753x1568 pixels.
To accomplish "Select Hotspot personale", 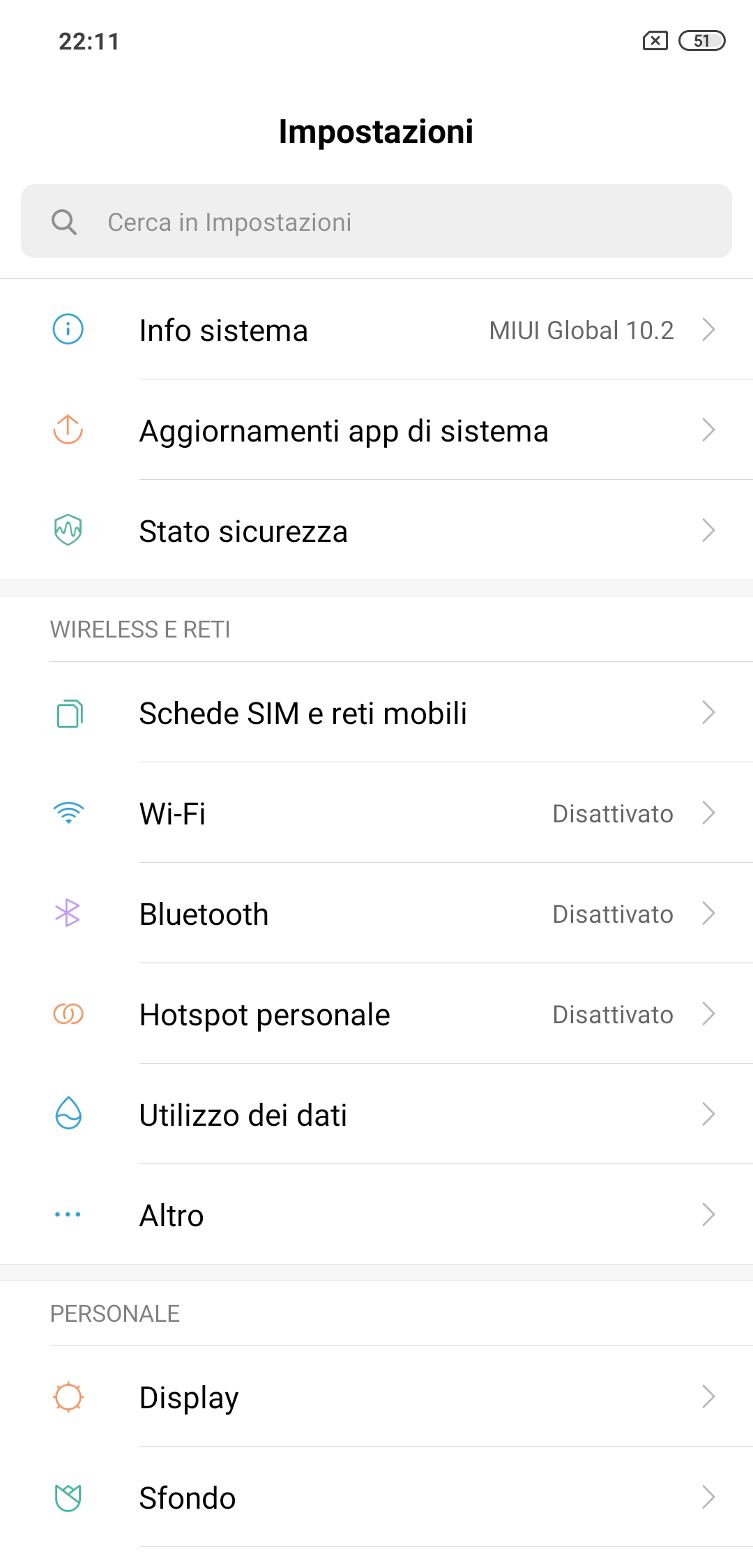I will pyautogui.click(x=376, y=1013).
